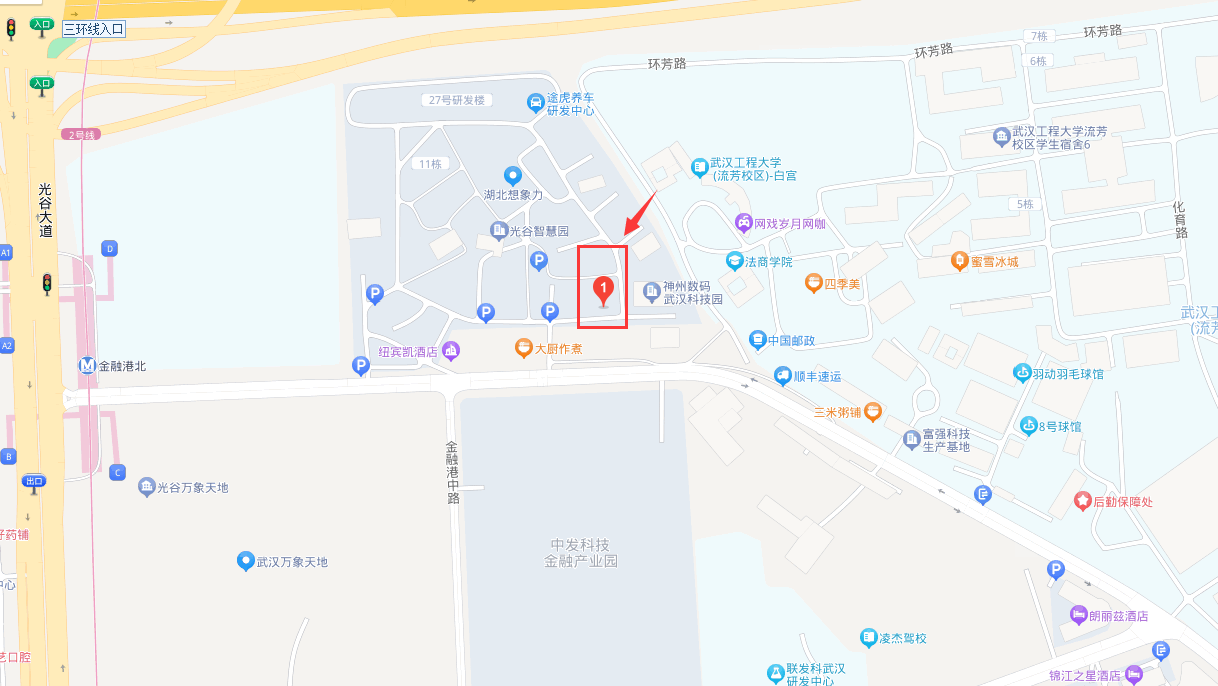Tap the red location marker numbered 1

click(x=603, y=290)
